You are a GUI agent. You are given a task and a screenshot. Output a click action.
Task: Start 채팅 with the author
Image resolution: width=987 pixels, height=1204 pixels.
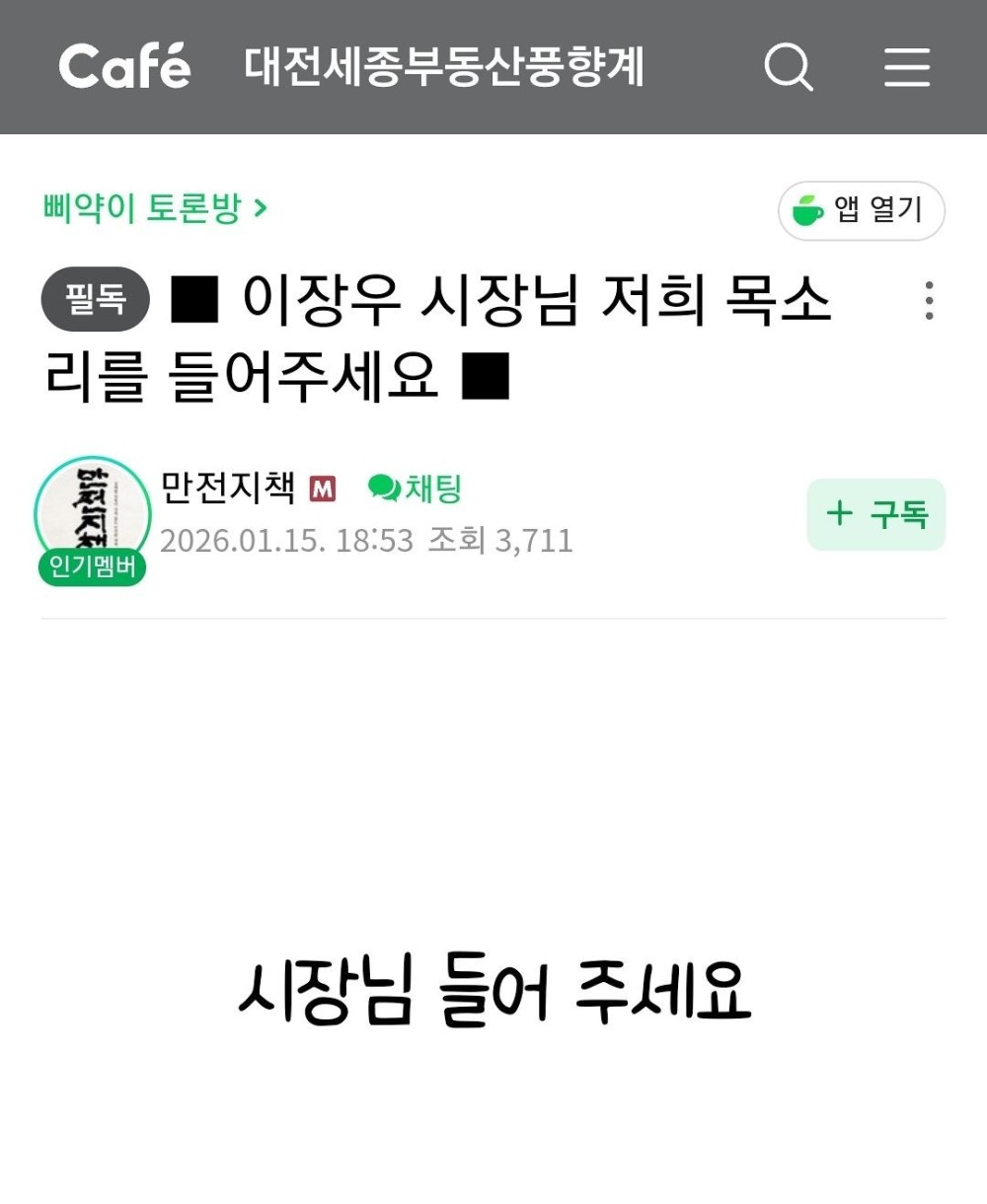click(415, 488)
